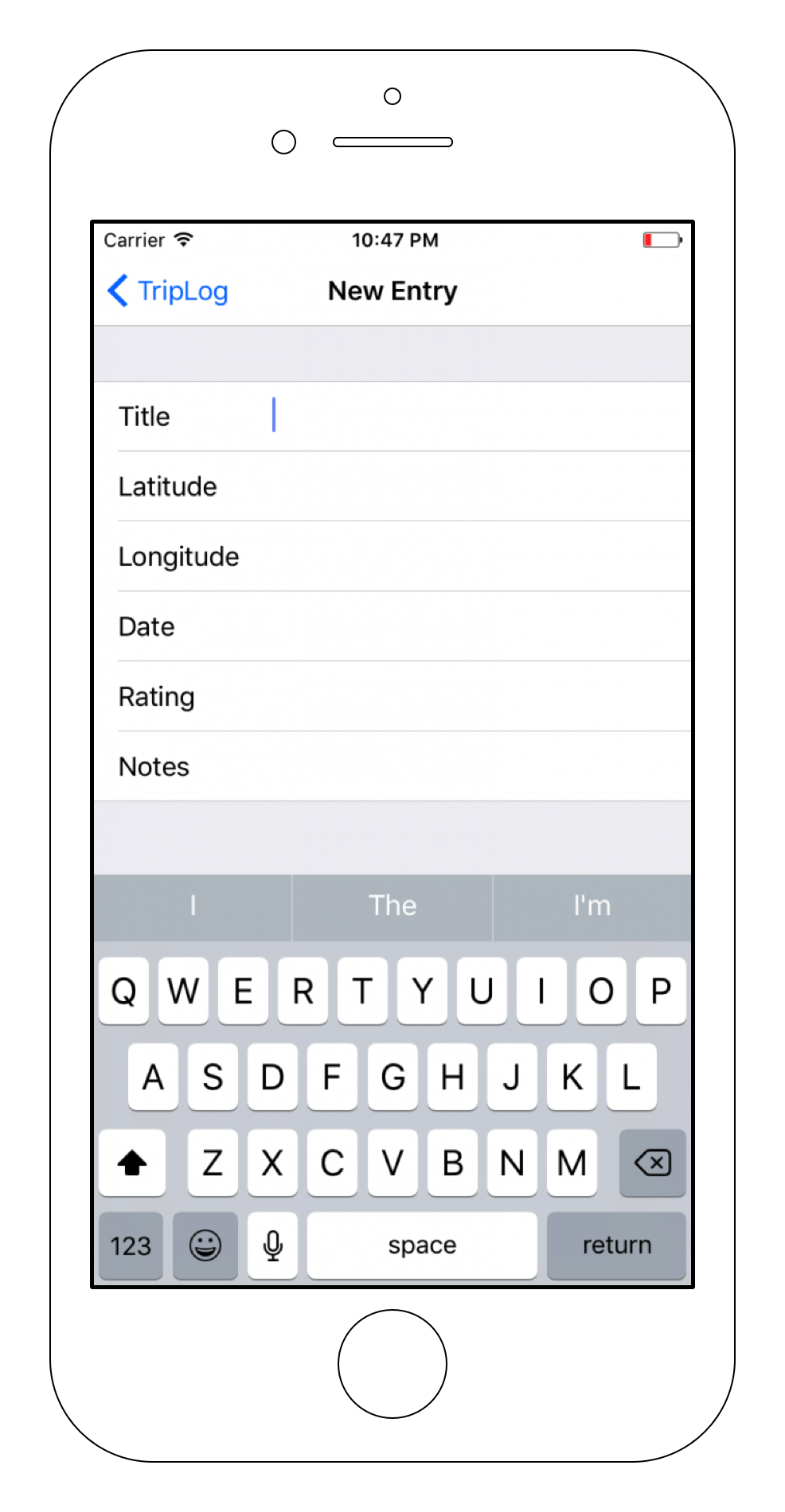Tap the microphone dictation key
785x1512 pixels.
point(272,1245)
